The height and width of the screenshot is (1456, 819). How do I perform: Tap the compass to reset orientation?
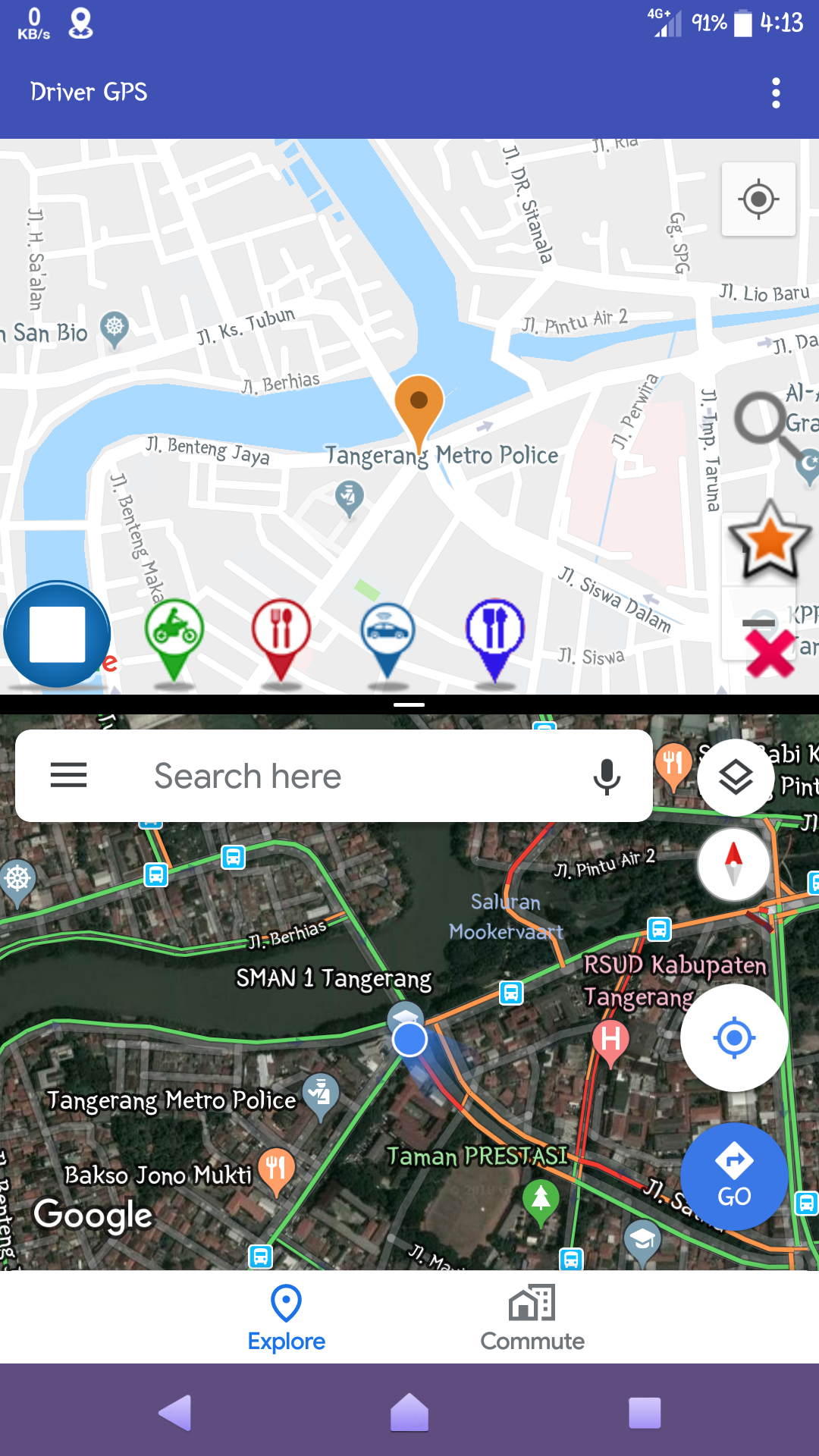click(733, 864)
